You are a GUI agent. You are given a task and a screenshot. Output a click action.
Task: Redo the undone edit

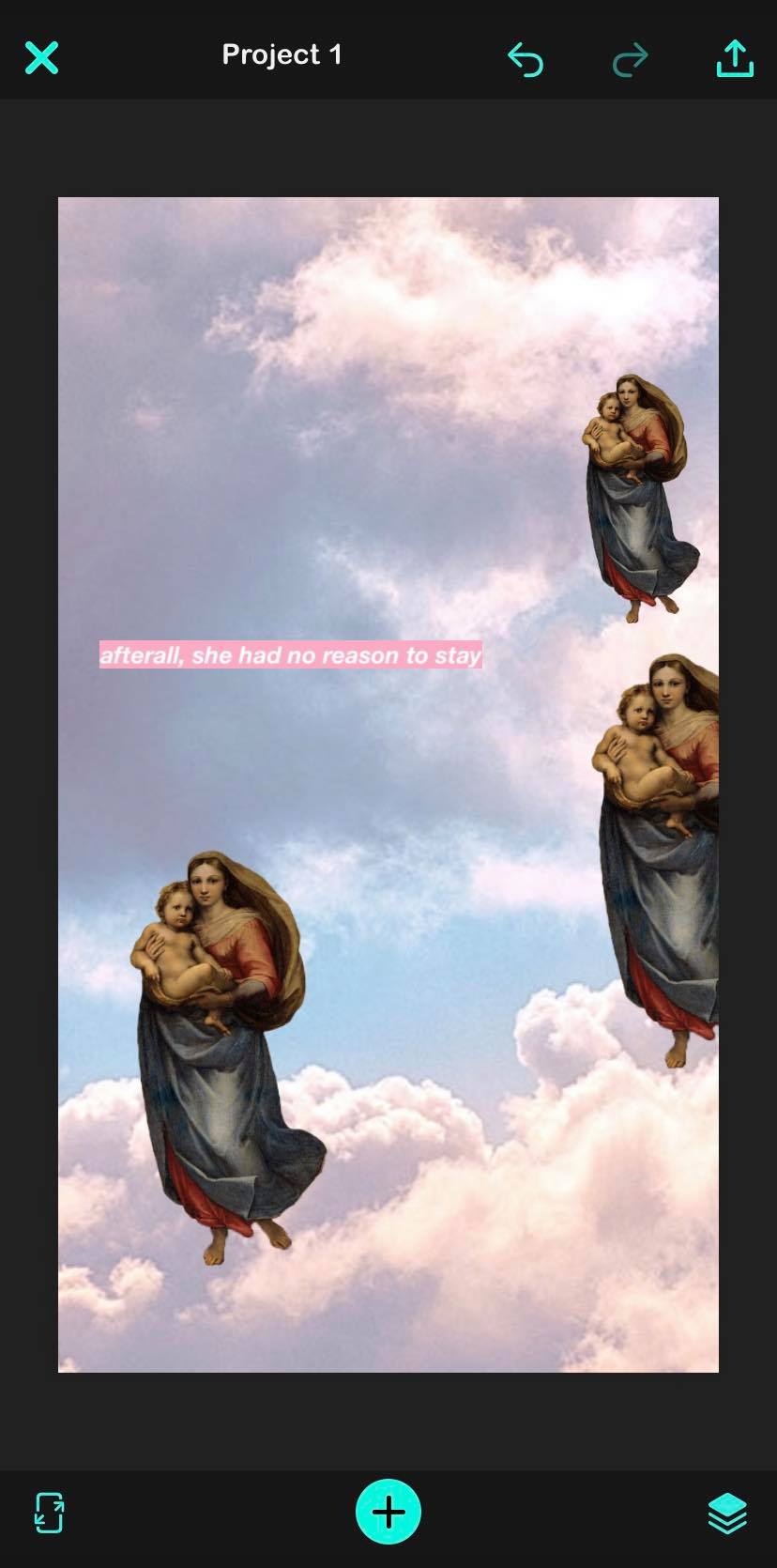tap(630, 59)
